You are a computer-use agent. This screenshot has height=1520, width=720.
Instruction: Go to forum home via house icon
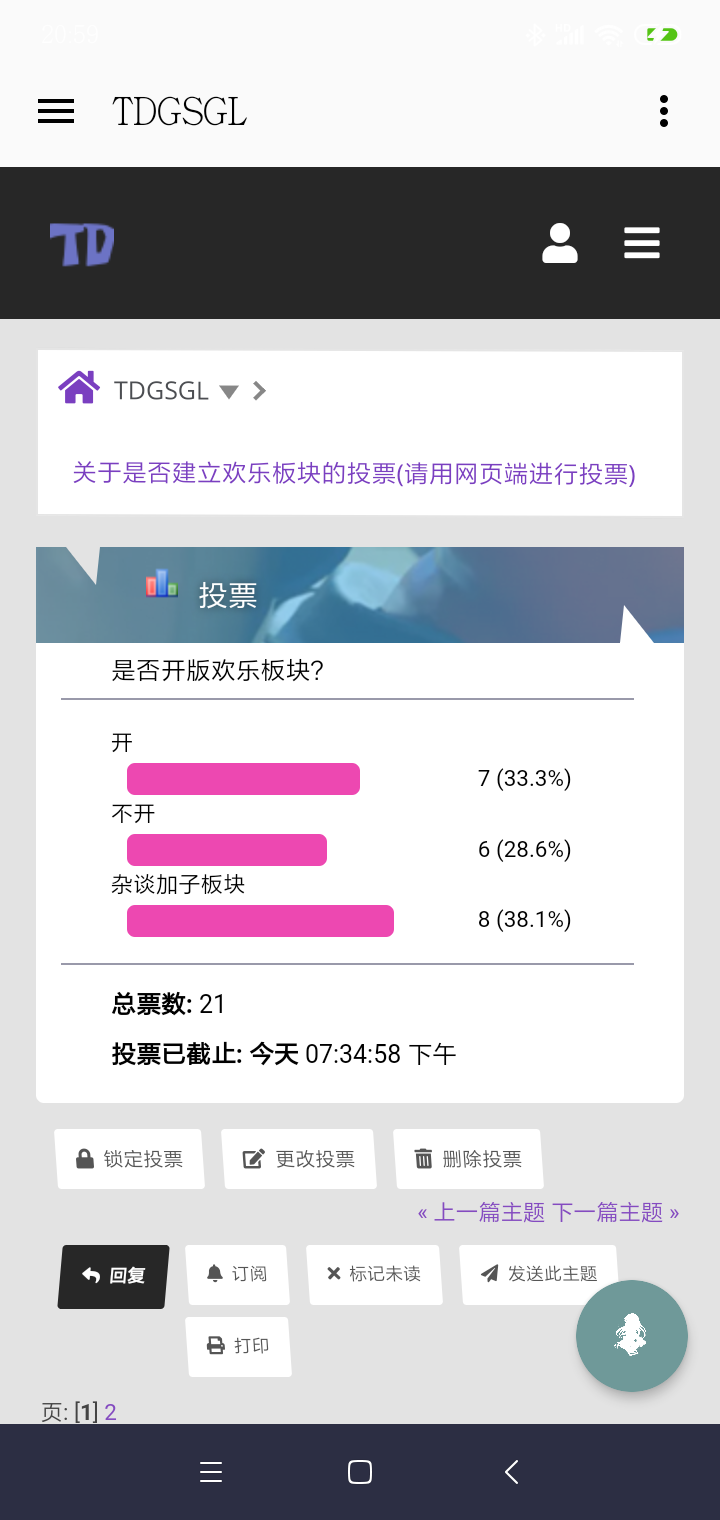tap(79, 388)
